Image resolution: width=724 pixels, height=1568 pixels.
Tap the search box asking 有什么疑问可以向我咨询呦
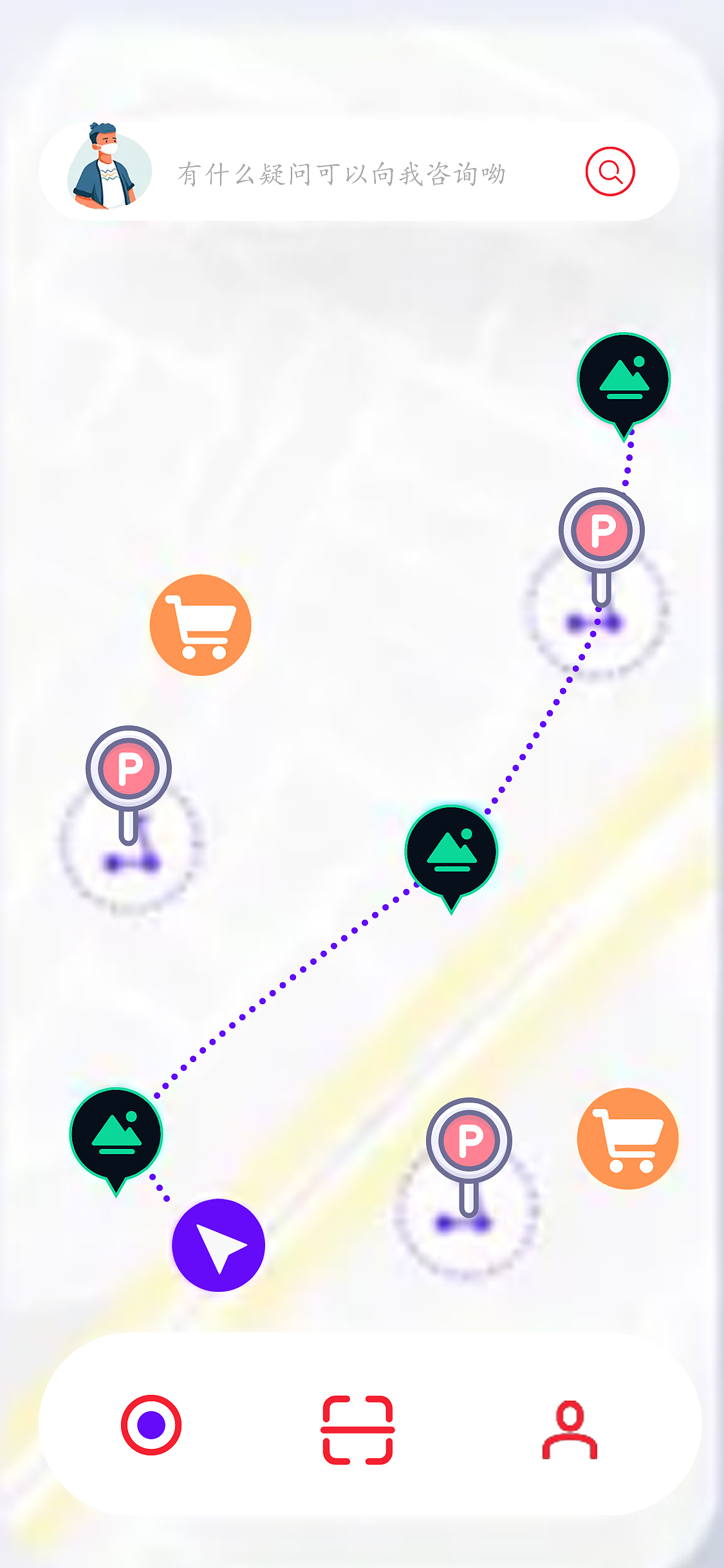[359, 172]
